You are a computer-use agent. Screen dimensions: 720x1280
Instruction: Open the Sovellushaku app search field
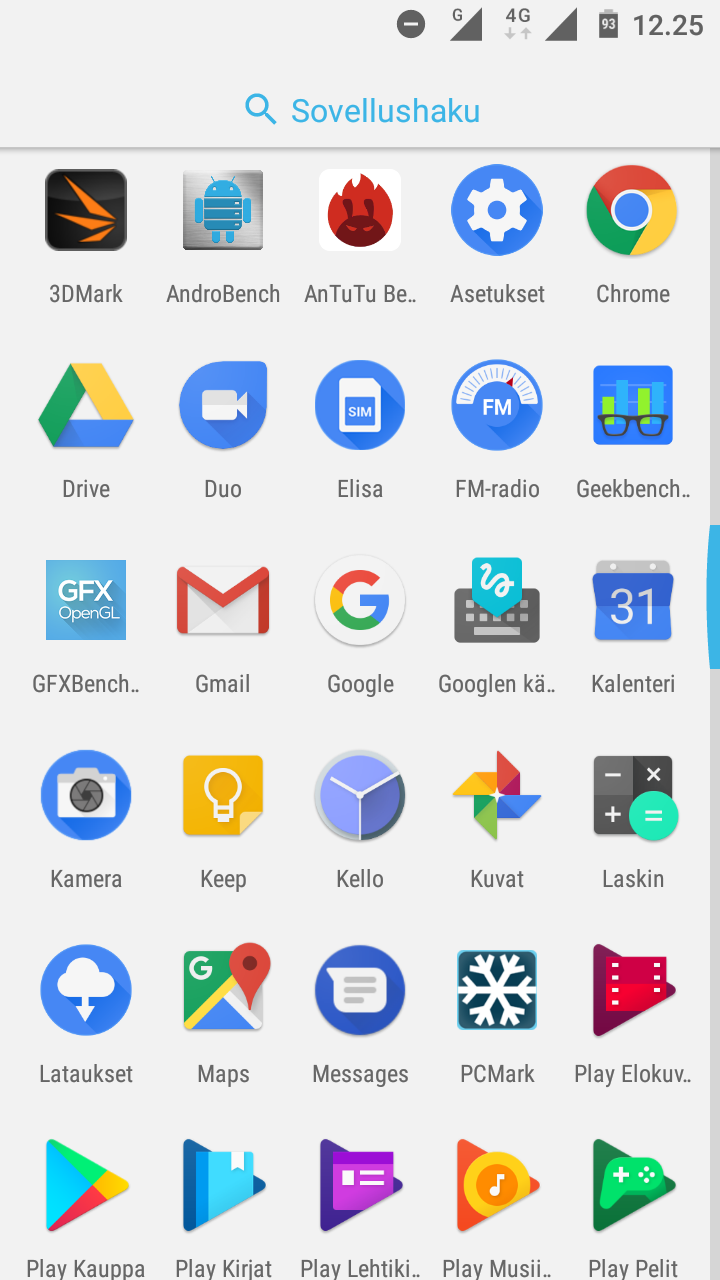pos(360,110)
